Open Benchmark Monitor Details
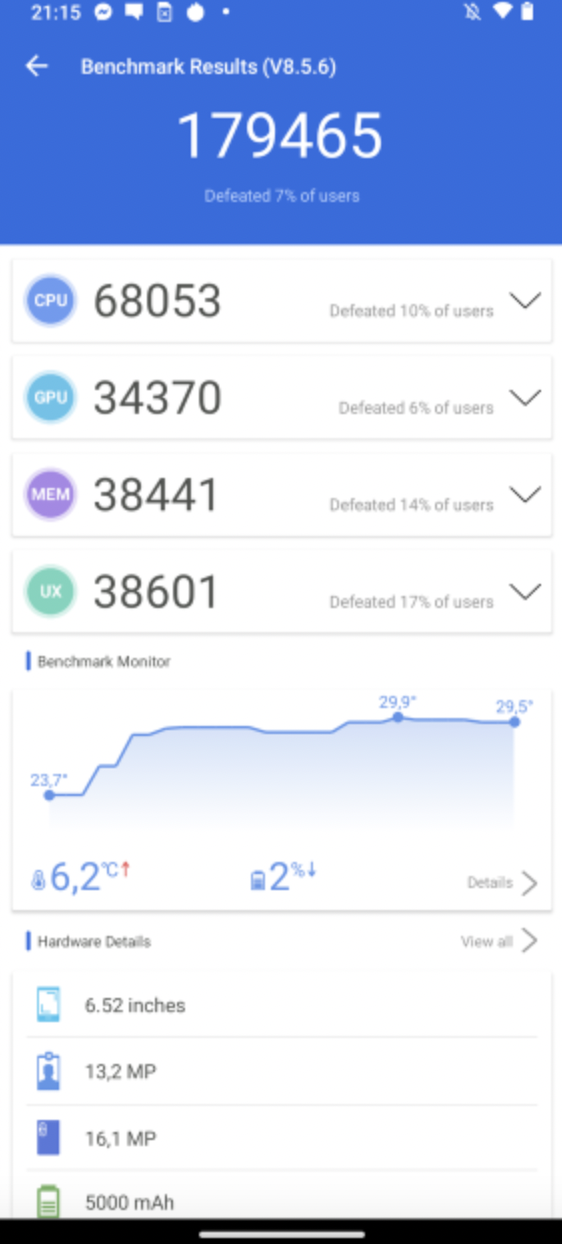The width and height of the screenshot is (562, 1244). click(x=503, y=883)
